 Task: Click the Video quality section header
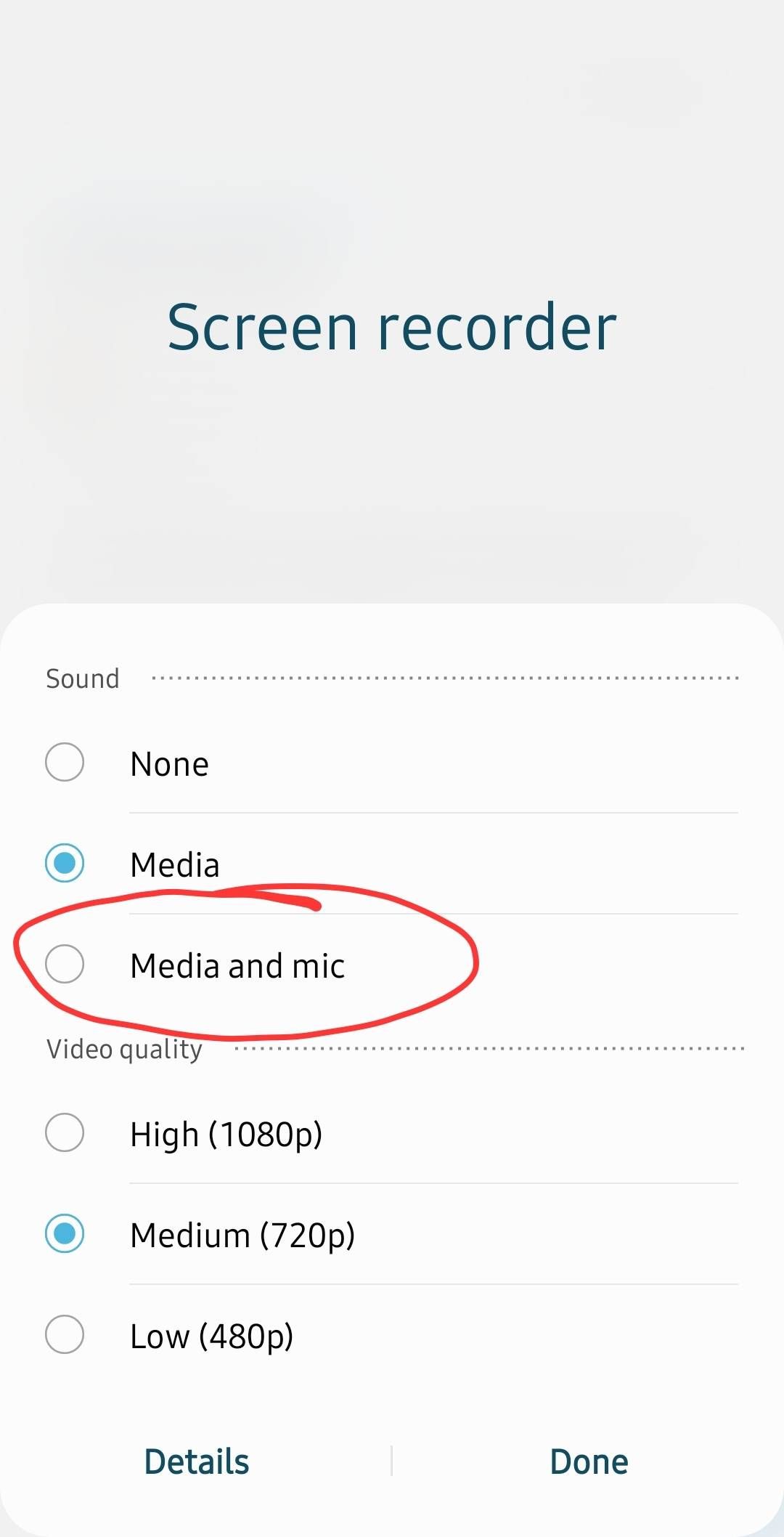click(124, 1048)
